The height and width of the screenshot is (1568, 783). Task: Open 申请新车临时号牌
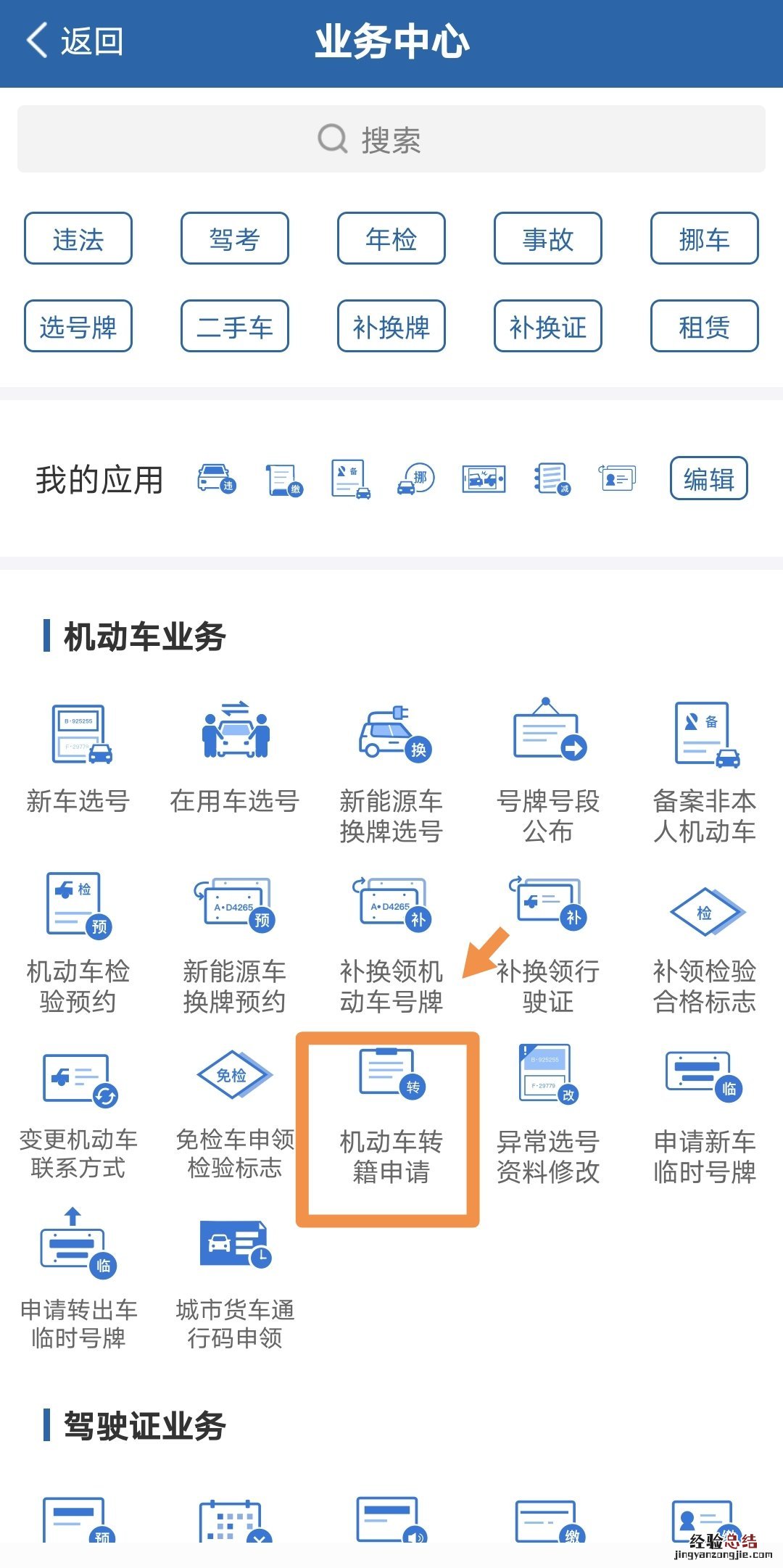705,1113
